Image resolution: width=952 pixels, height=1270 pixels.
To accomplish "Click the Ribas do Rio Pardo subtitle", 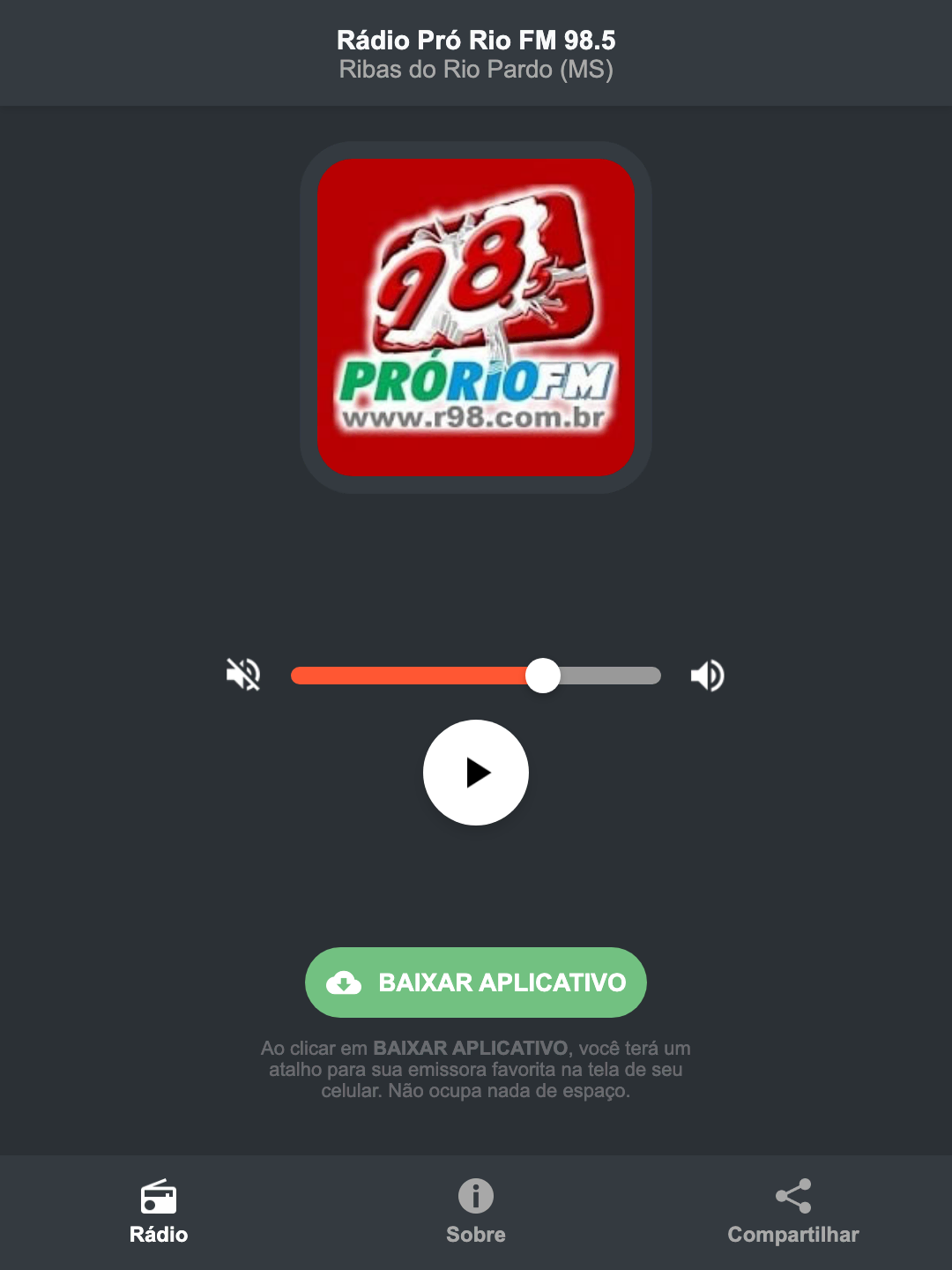I will click(475, 71).
